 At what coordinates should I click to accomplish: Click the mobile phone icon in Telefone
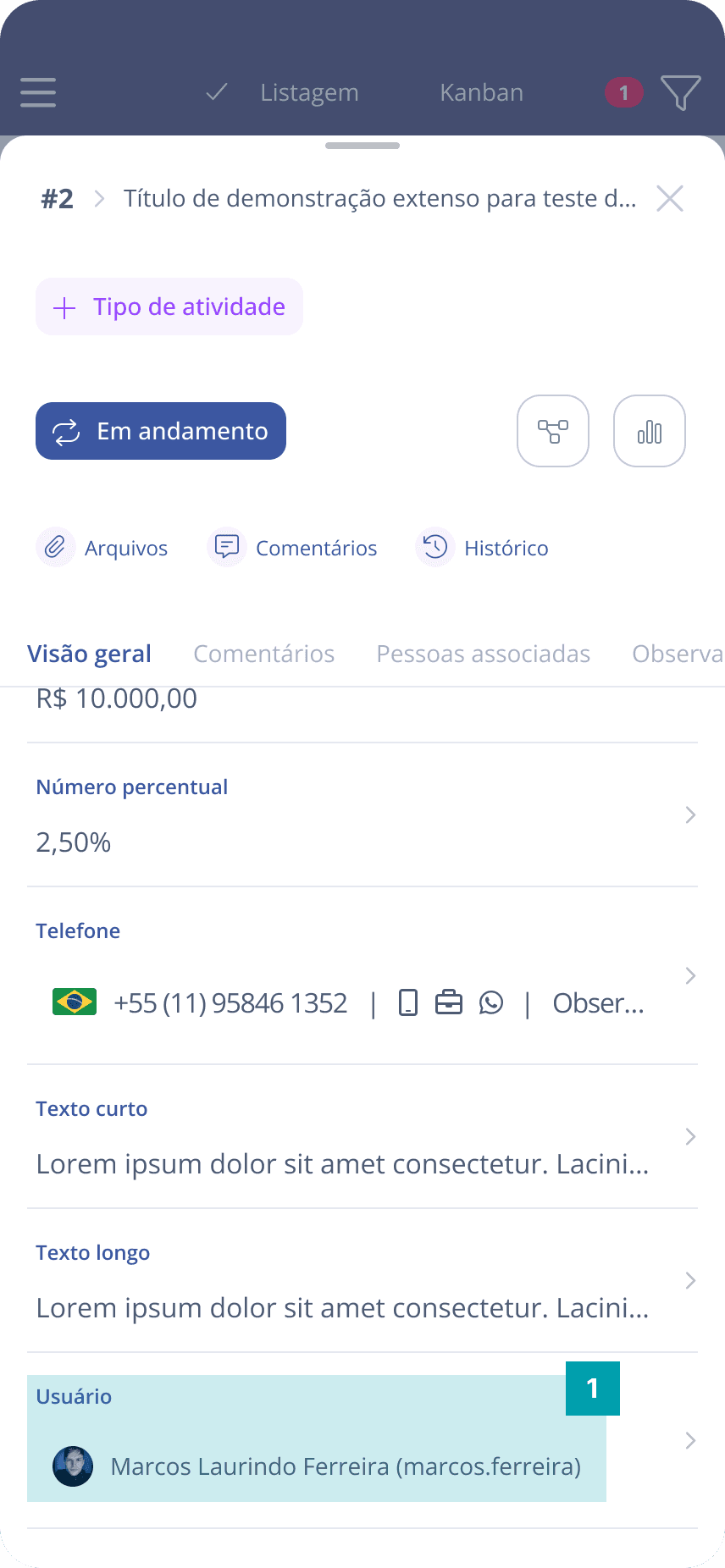407,1002
